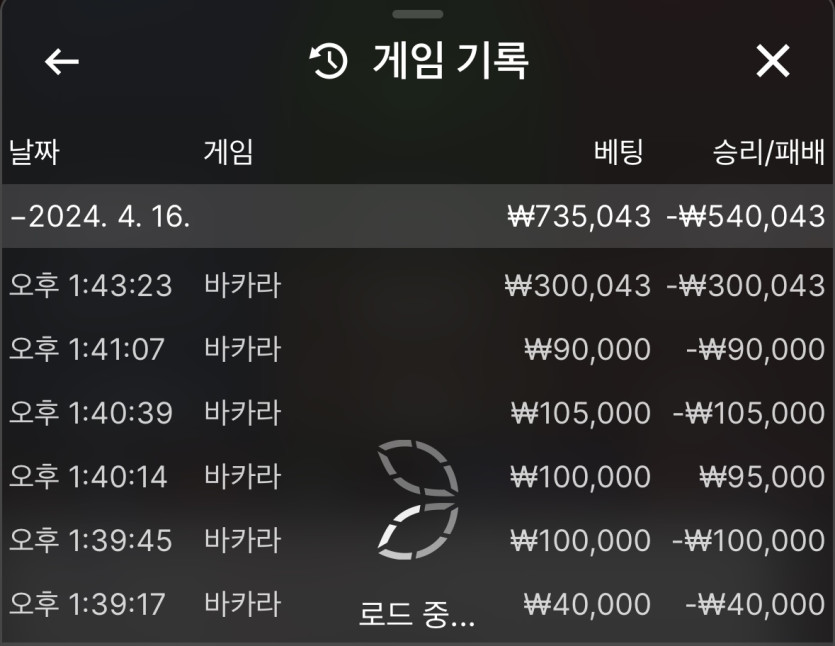Go back using the arrow
Image resolution: width=835 pixels, height=646 pixels.
pyautogui.click(x=62, y=61)
